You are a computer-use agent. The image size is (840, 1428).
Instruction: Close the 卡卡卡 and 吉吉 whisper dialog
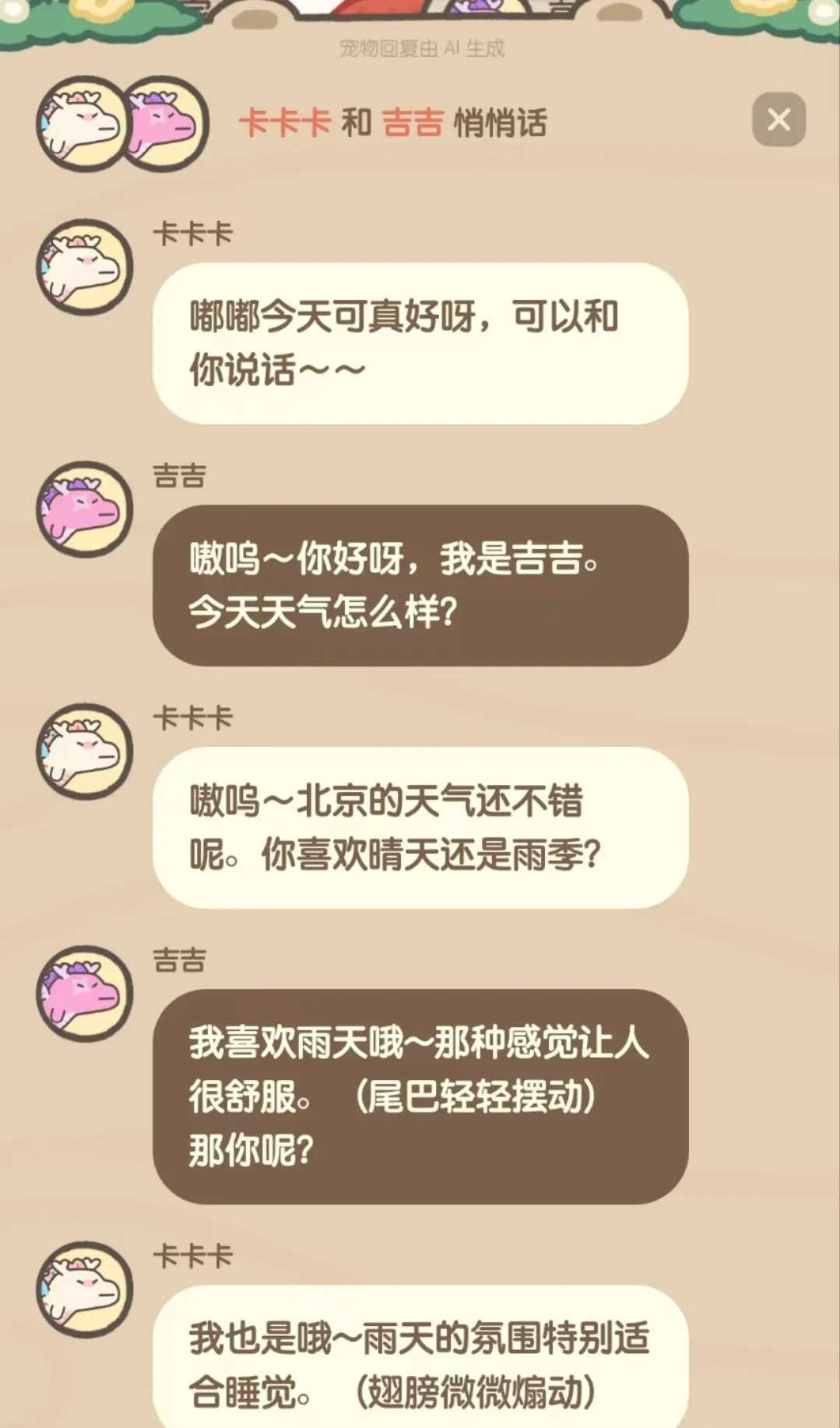click(778, 120)
